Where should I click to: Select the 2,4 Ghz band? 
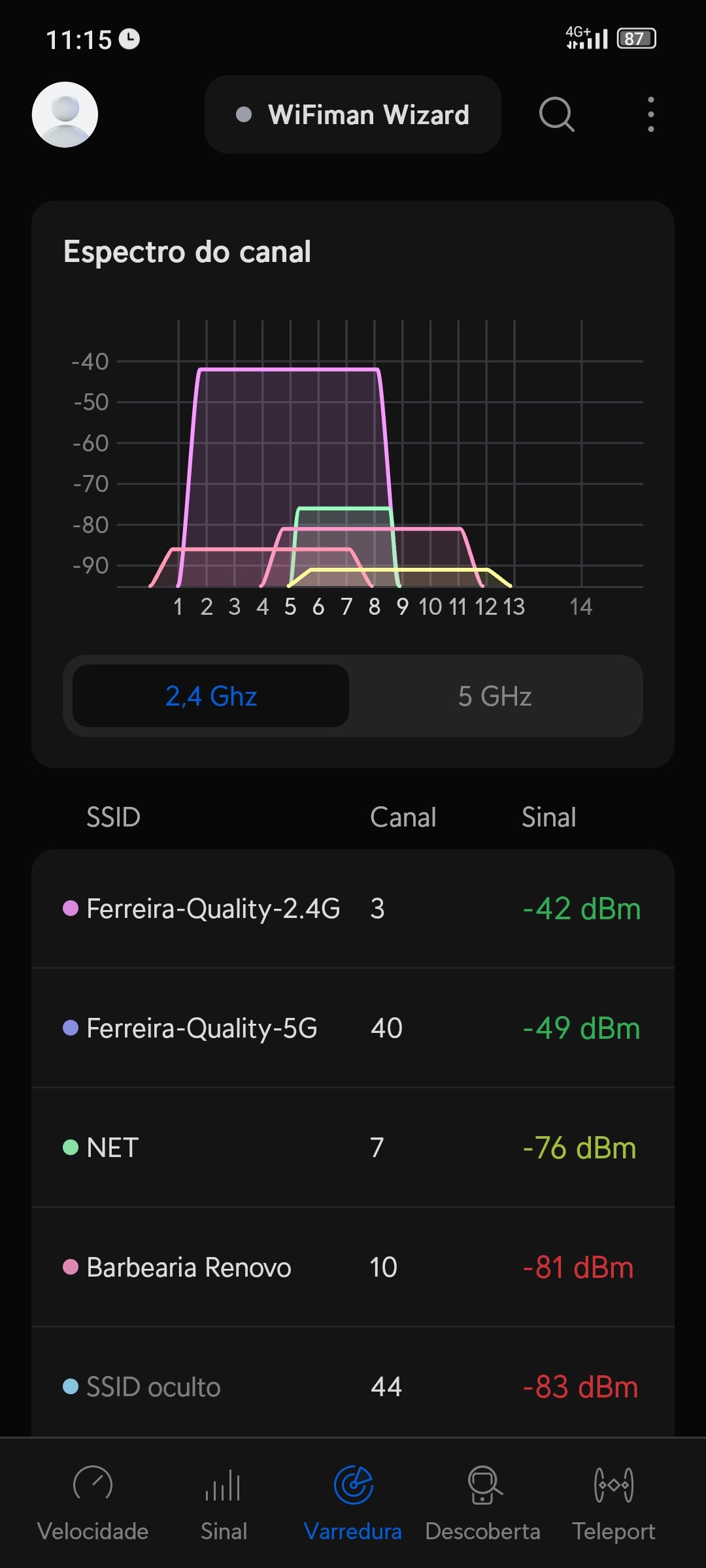click(x=210, y=696)
